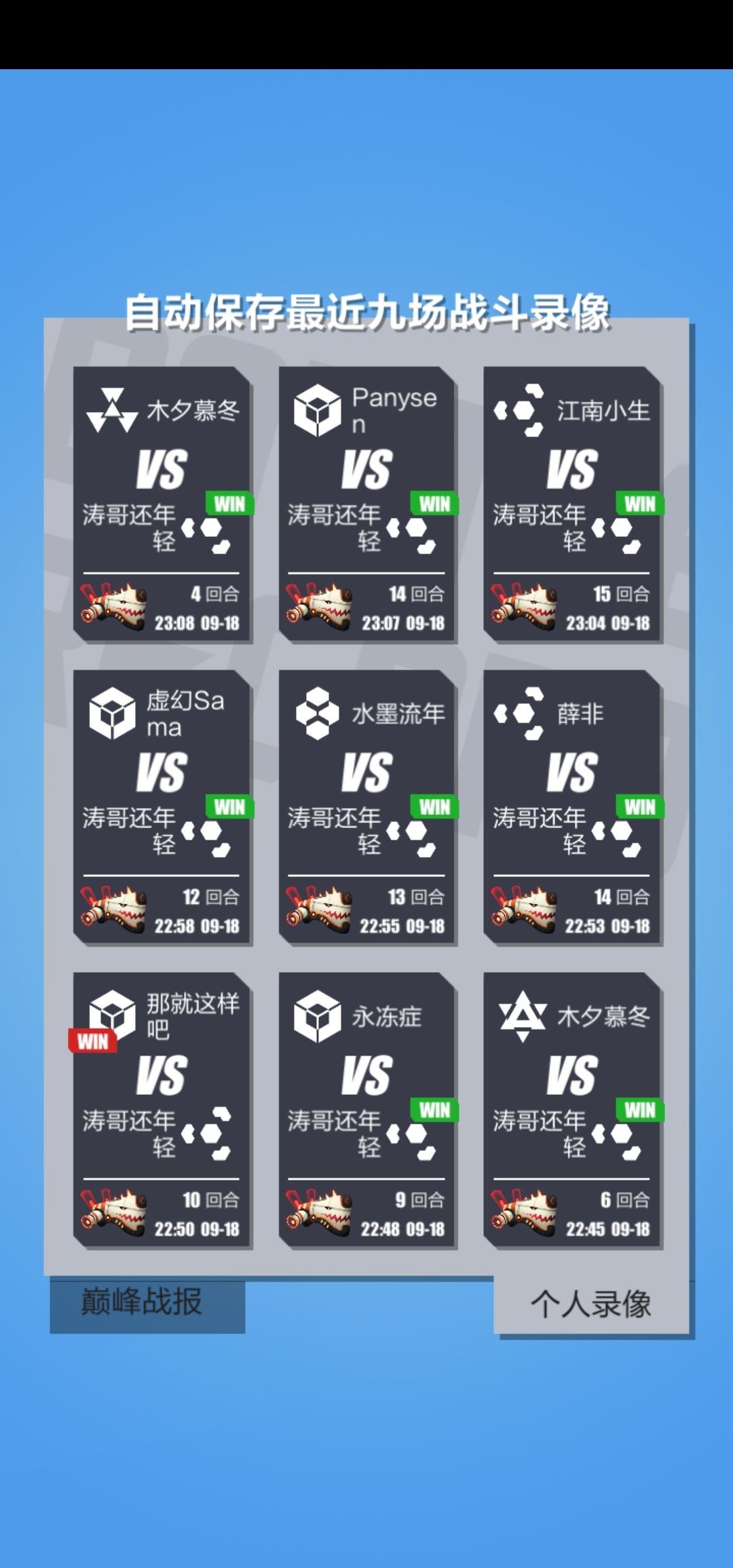View the lost battle against 那就这样吧

click(x=162, y=1110)
